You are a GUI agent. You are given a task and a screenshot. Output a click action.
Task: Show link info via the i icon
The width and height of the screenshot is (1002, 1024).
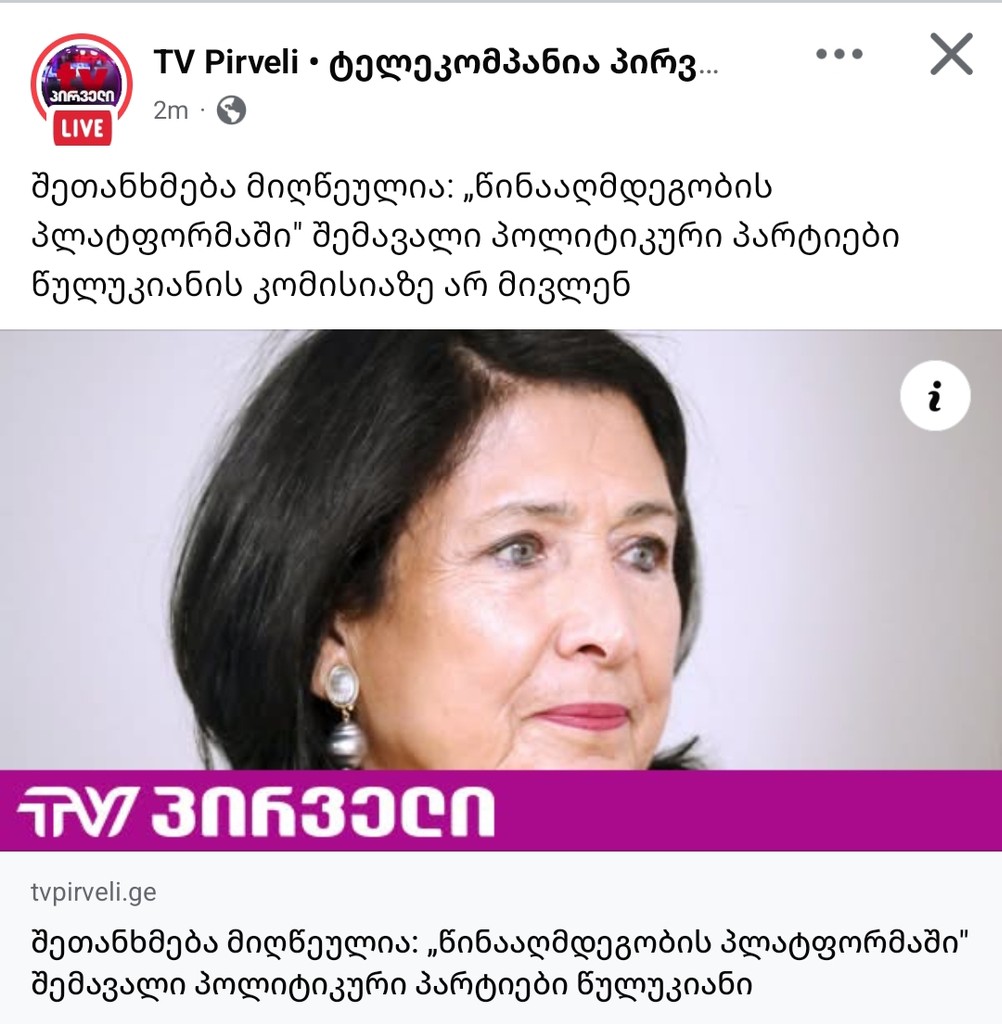click(935, 397)
